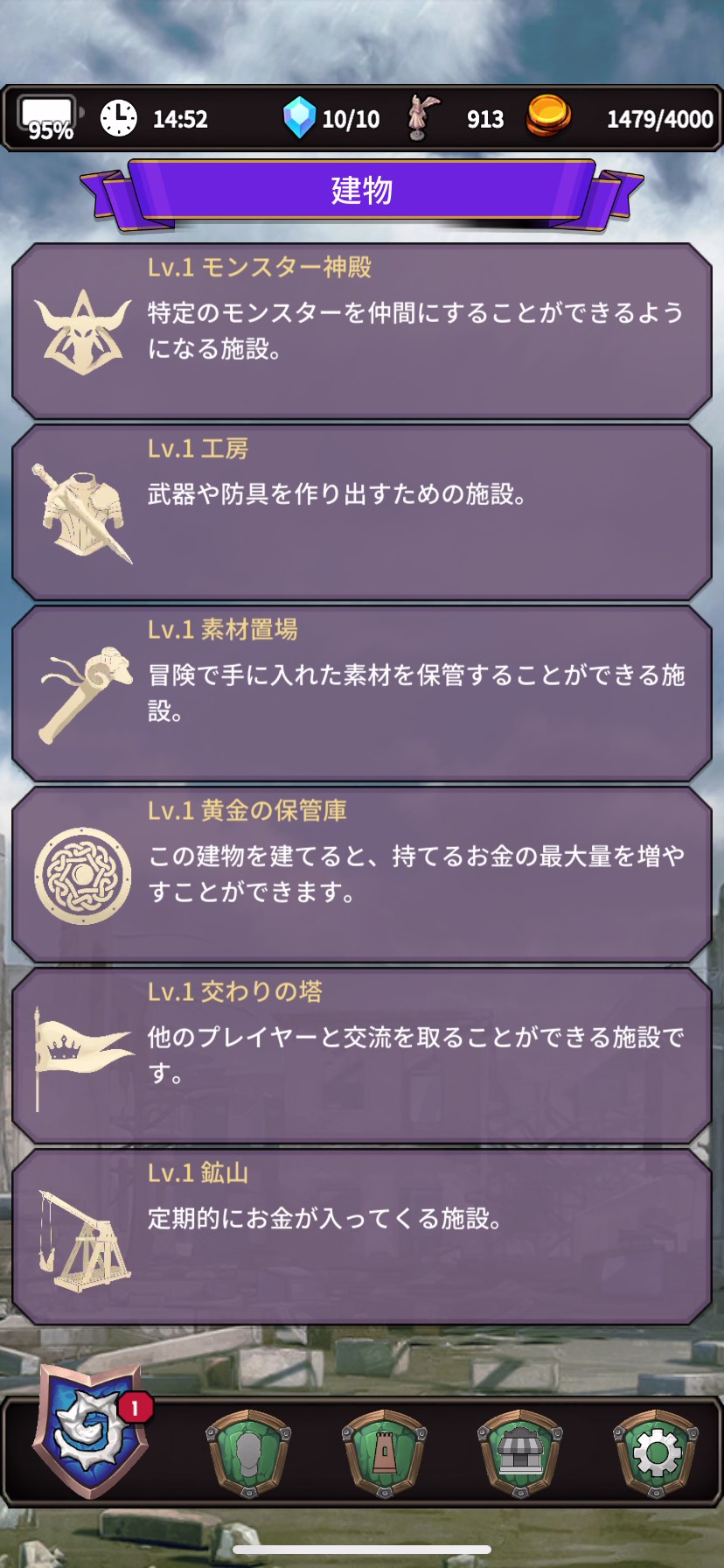
Task: Go to the shop stall tab
Action: click(x=520, y=1453)
